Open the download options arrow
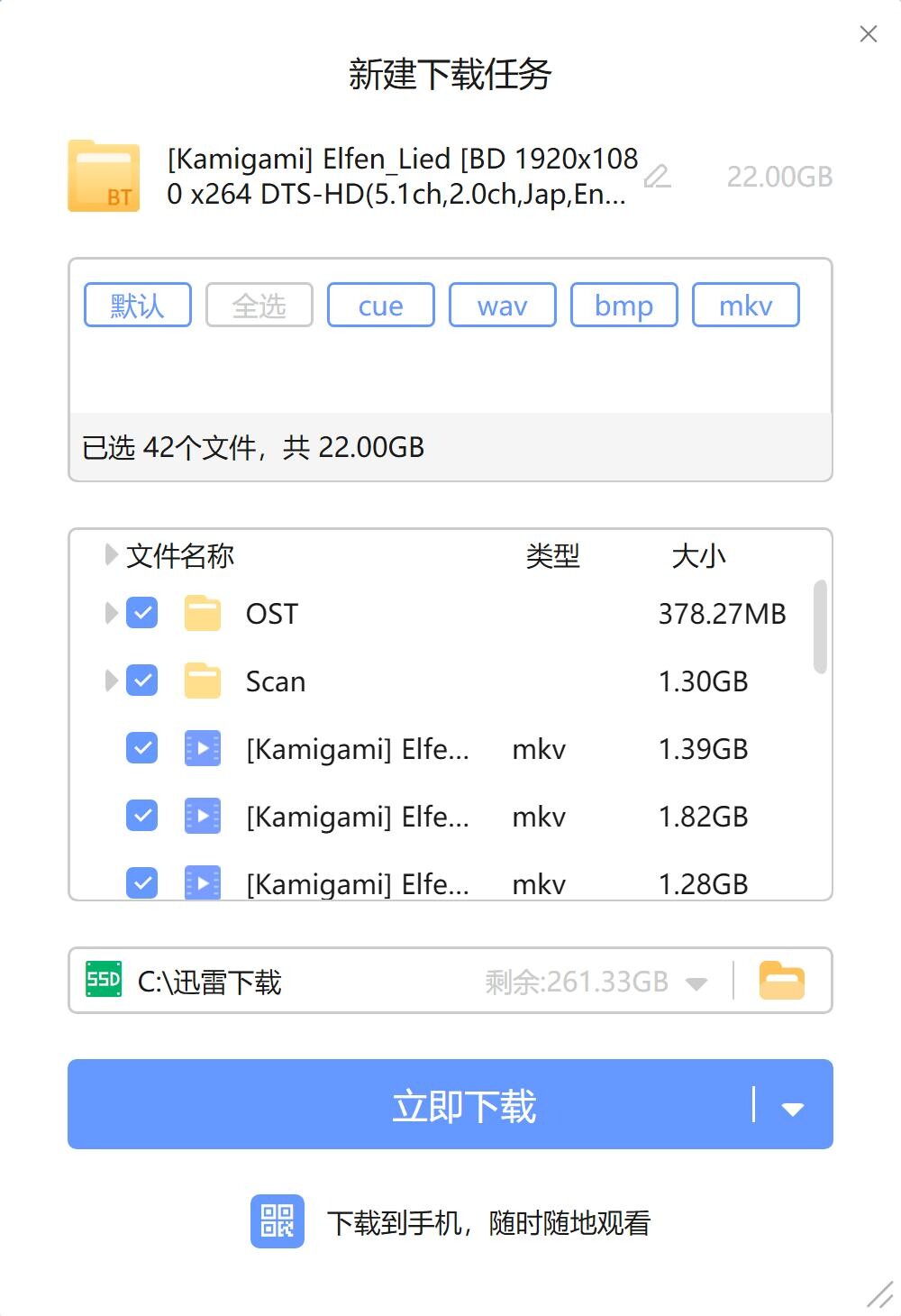Screen dimensions: 901x1316 793,1108
